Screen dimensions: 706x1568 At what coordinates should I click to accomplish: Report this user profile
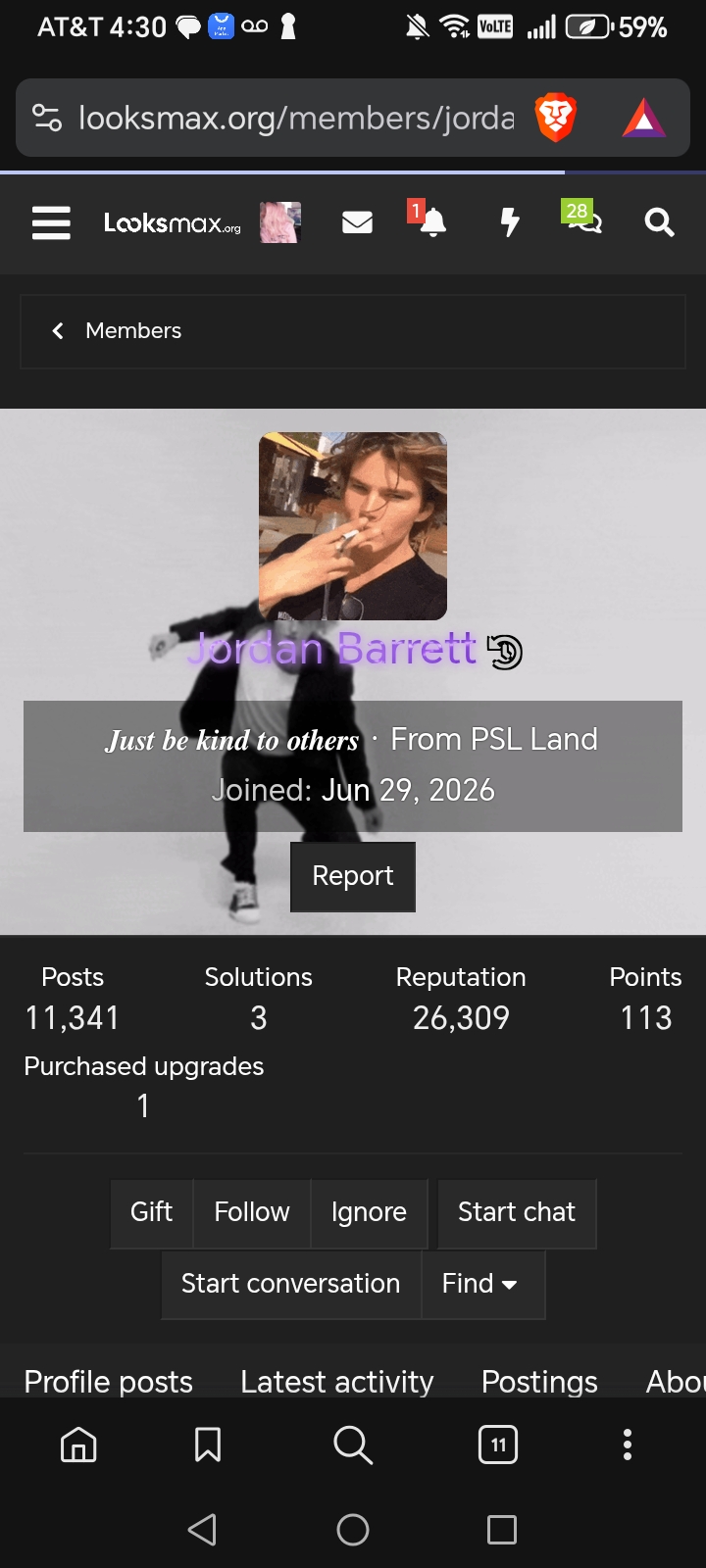point(353,876)
